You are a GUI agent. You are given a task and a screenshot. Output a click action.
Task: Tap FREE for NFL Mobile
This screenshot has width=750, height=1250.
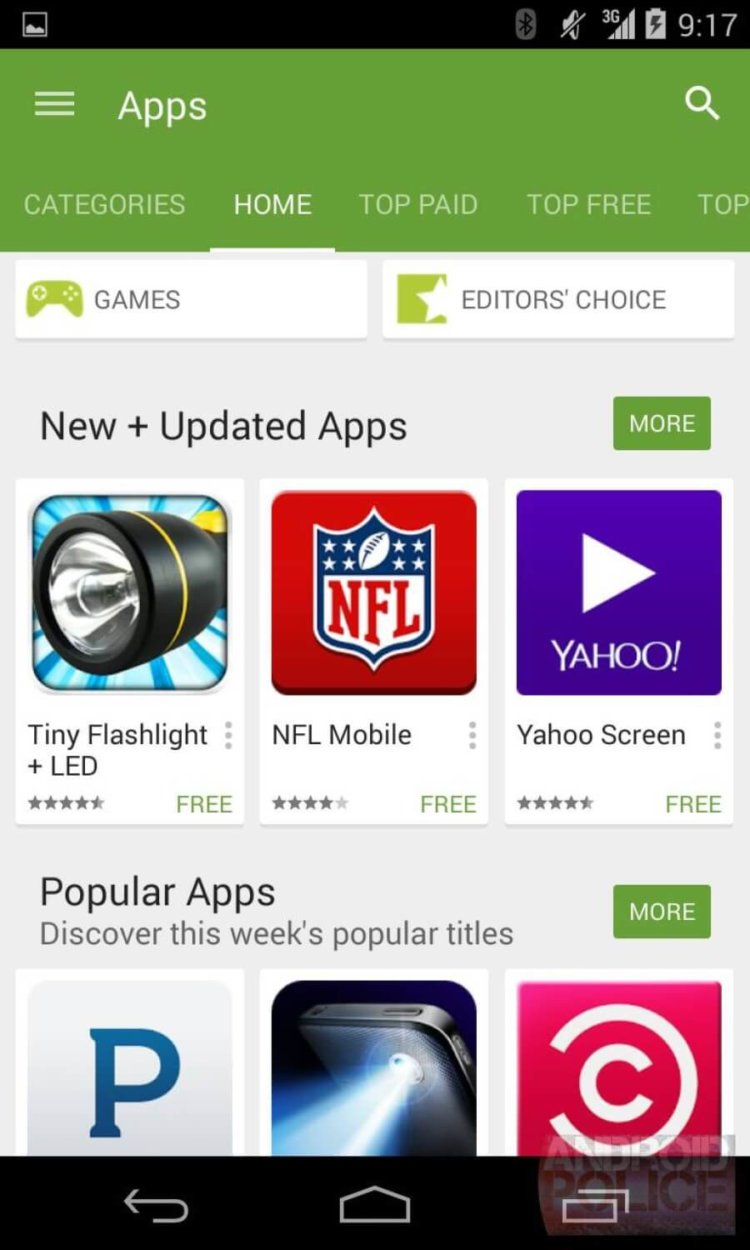pyautogui.click(x=448, y=803)
